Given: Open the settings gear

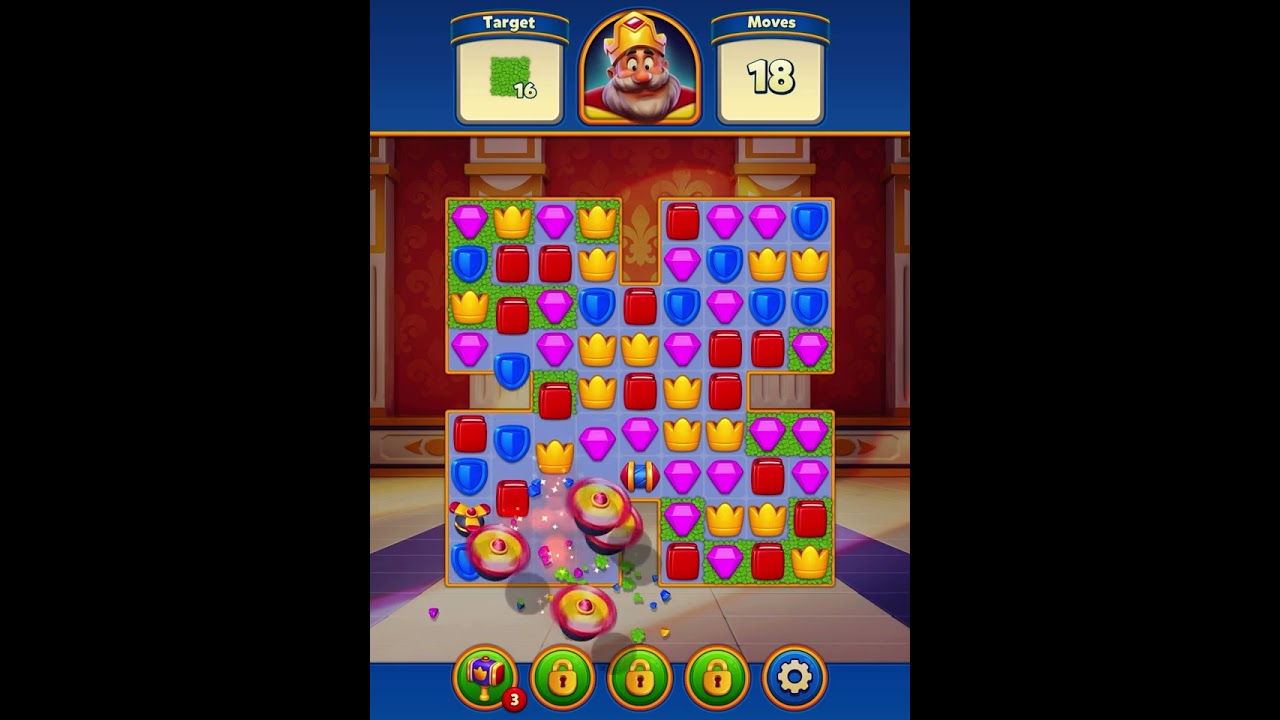Looking at the screenshot, I should point(795,677).
